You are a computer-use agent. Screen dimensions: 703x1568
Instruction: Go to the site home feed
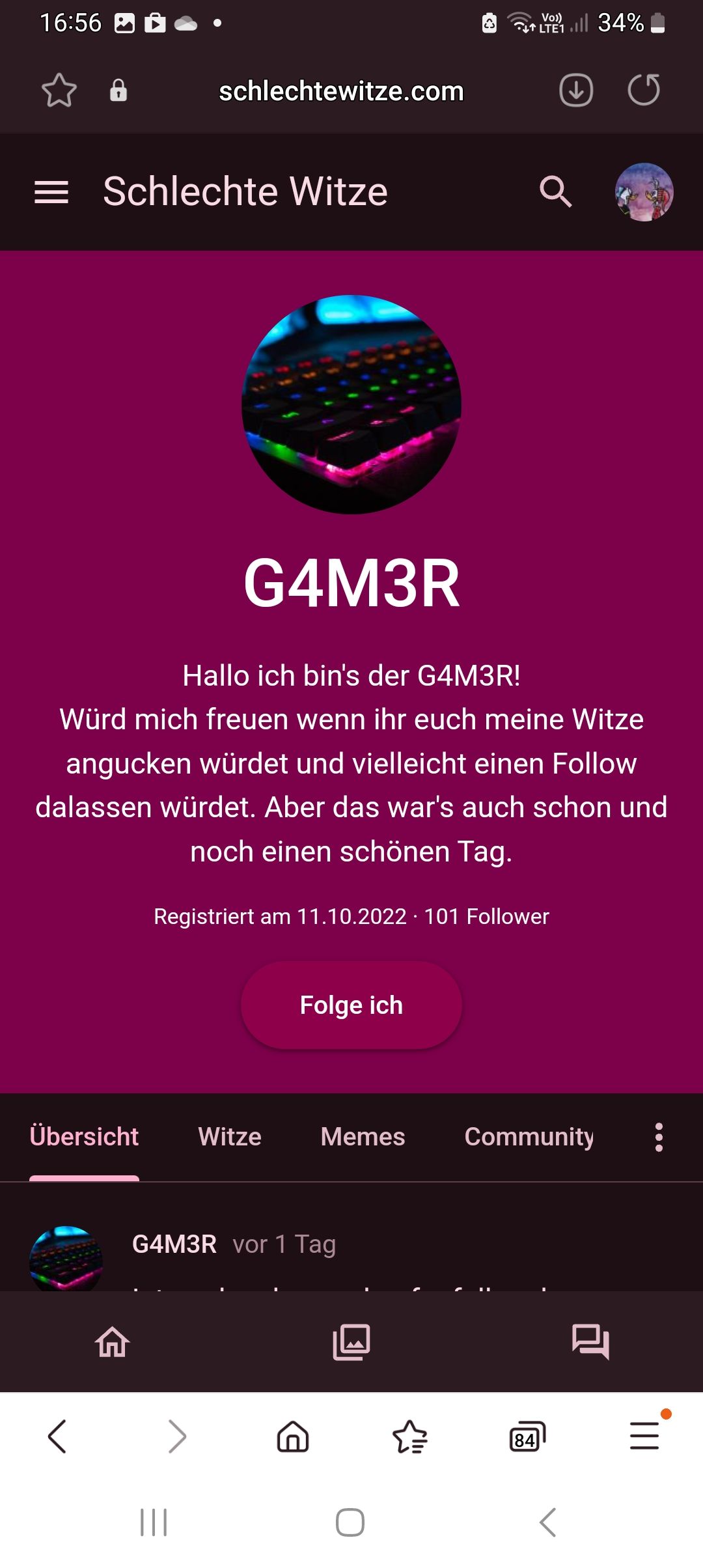pyautogui.click(x=113, y=1342)
